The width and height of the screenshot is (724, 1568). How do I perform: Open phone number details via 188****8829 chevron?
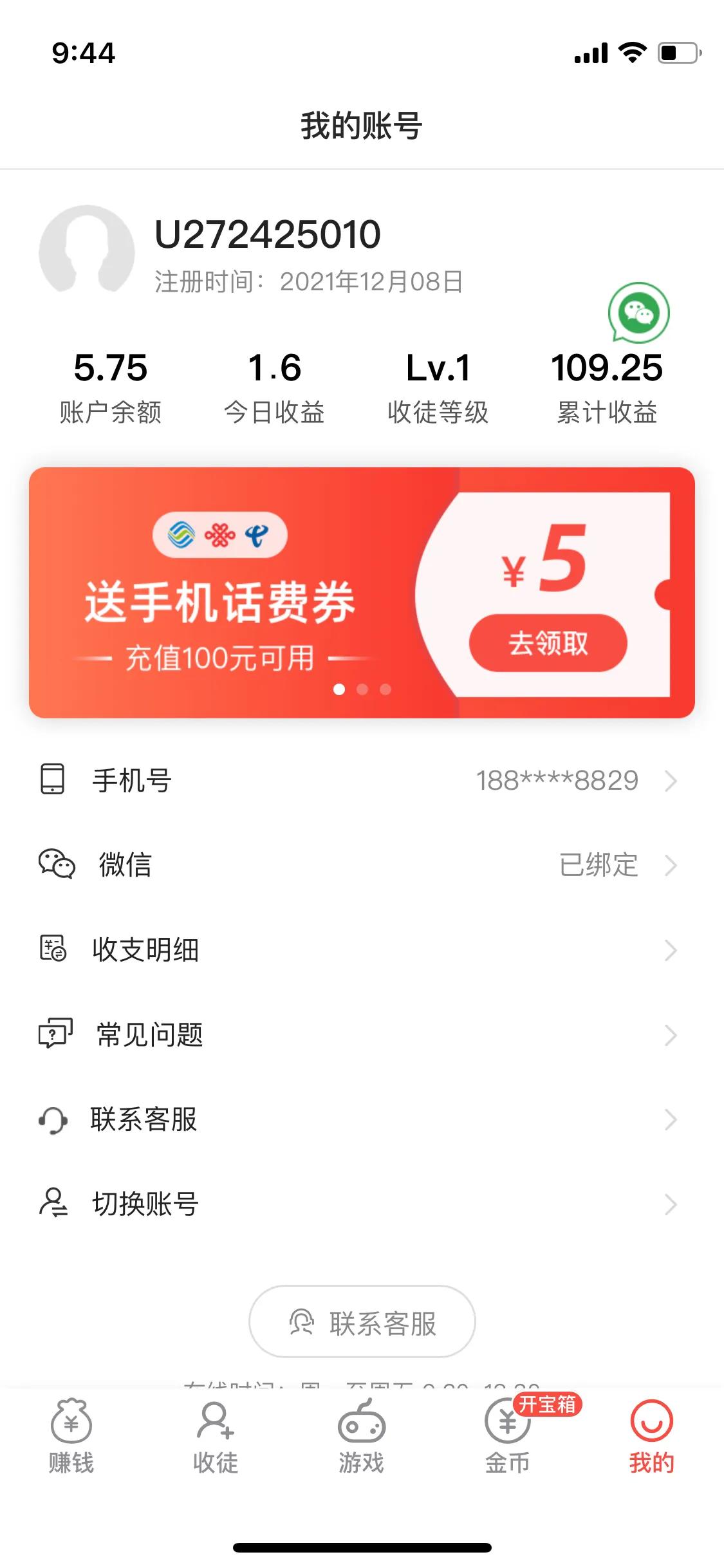[671, 780]
